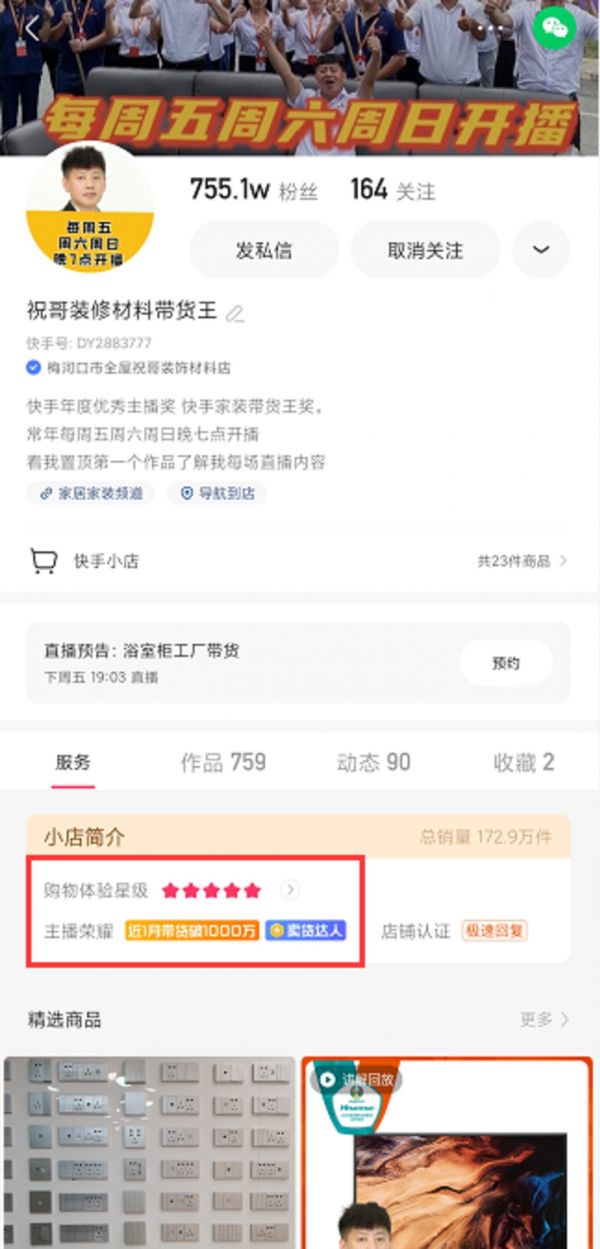Share profile via the WeChat icon
Viewport: 600px width, 1249px height.
click(555, 29)
